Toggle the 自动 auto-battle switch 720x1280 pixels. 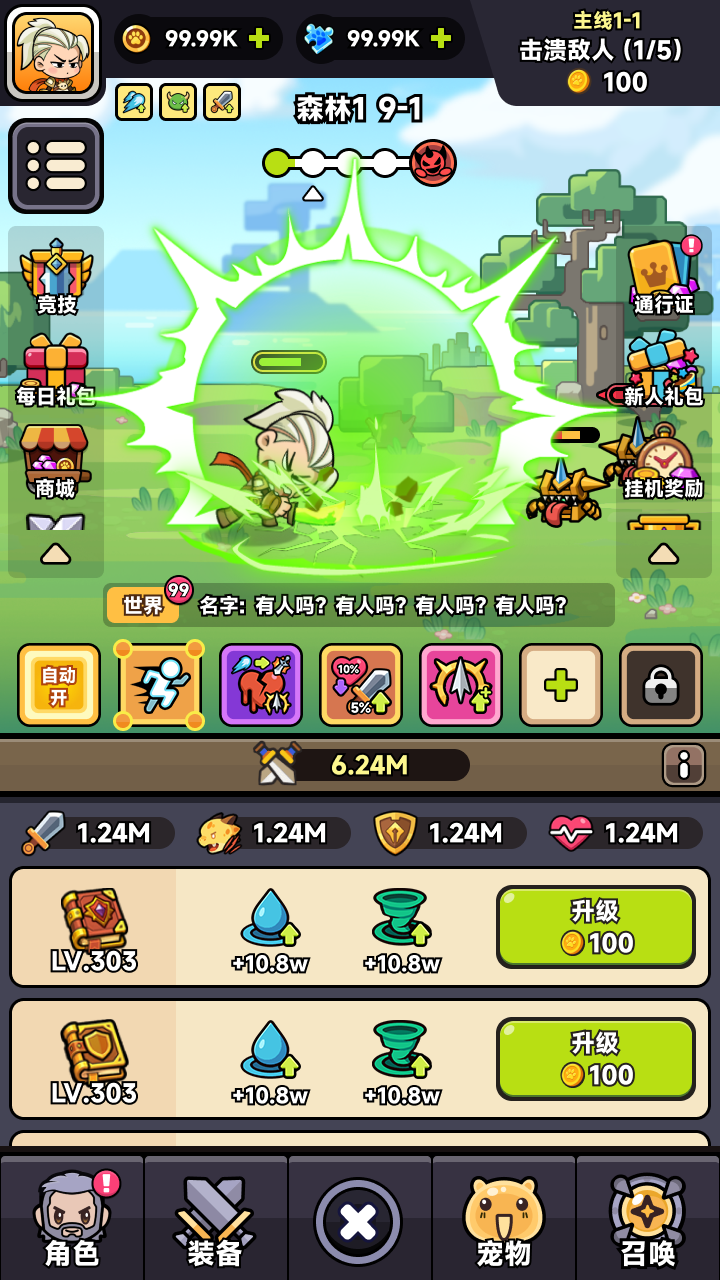58,684
